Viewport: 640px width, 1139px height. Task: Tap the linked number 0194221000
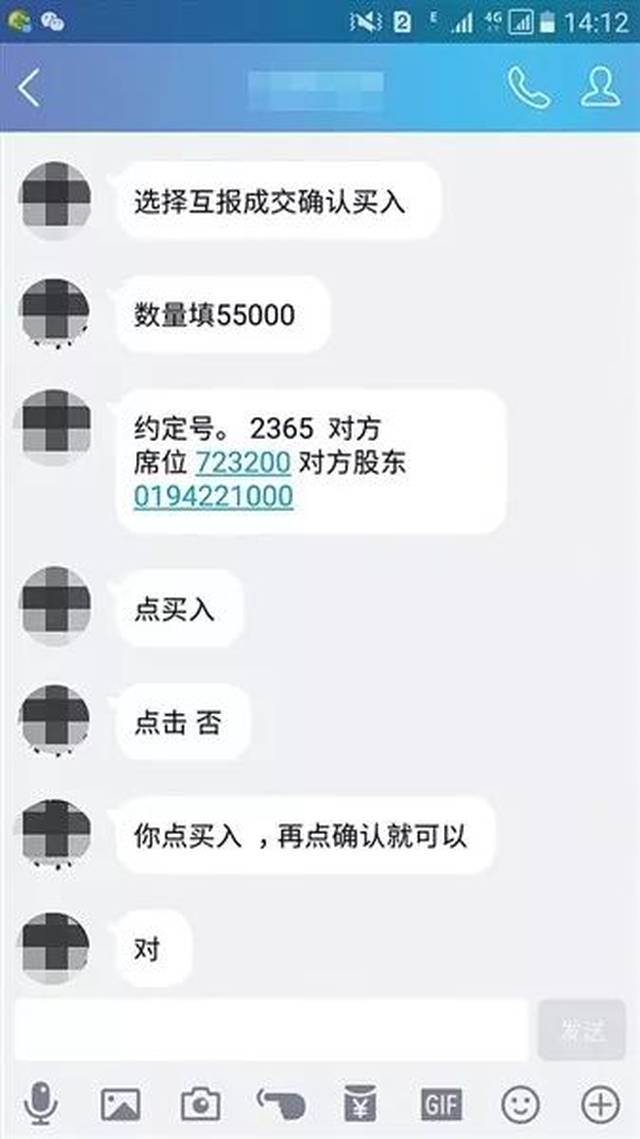[213, 496]
